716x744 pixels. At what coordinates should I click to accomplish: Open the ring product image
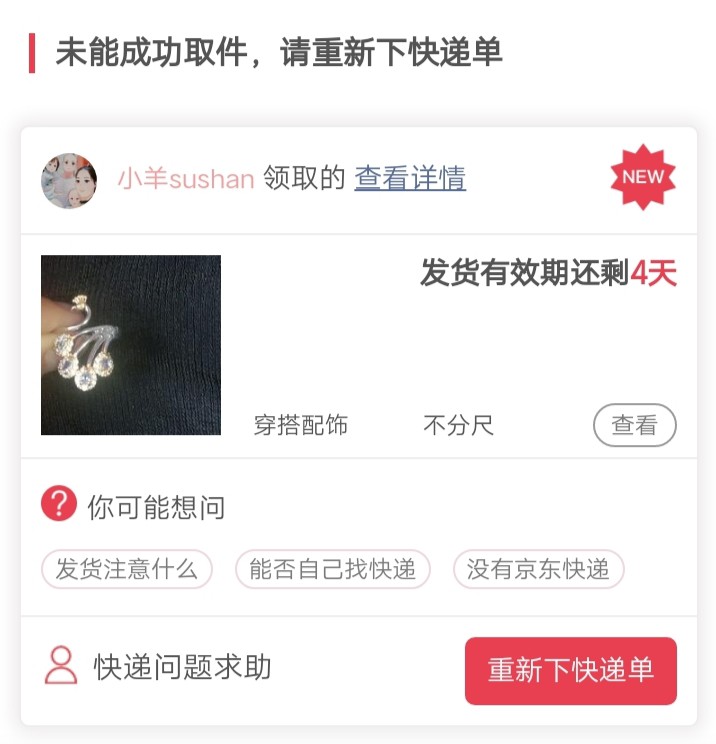tap(130, 345)
